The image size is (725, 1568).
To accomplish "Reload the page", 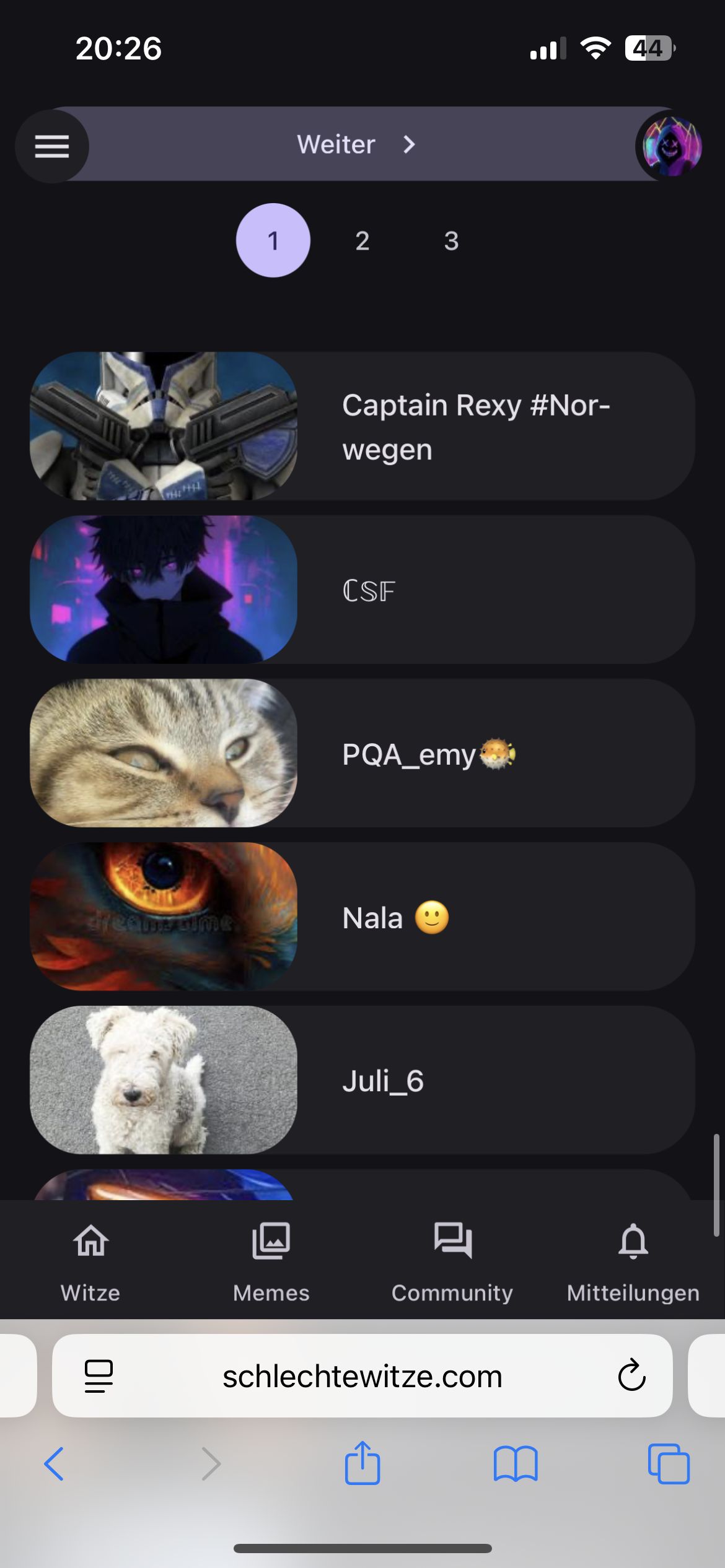I will click(x=631, y=1376).
